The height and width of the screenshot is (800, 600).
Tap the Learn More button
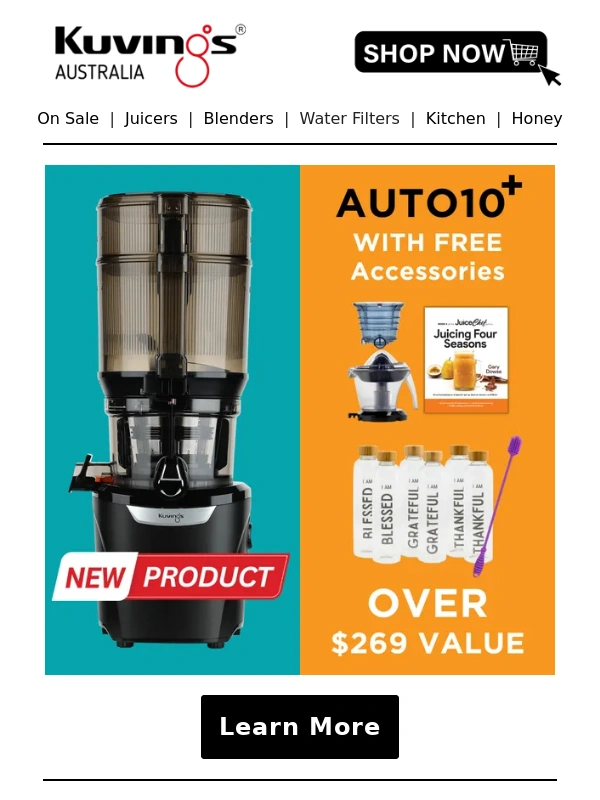click(300, 727)
